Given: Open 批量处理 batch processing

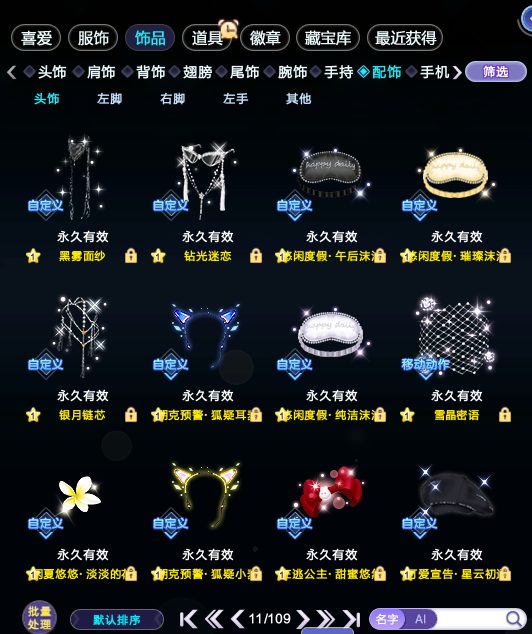Looking at the screenshot, I should click(39, 618).
